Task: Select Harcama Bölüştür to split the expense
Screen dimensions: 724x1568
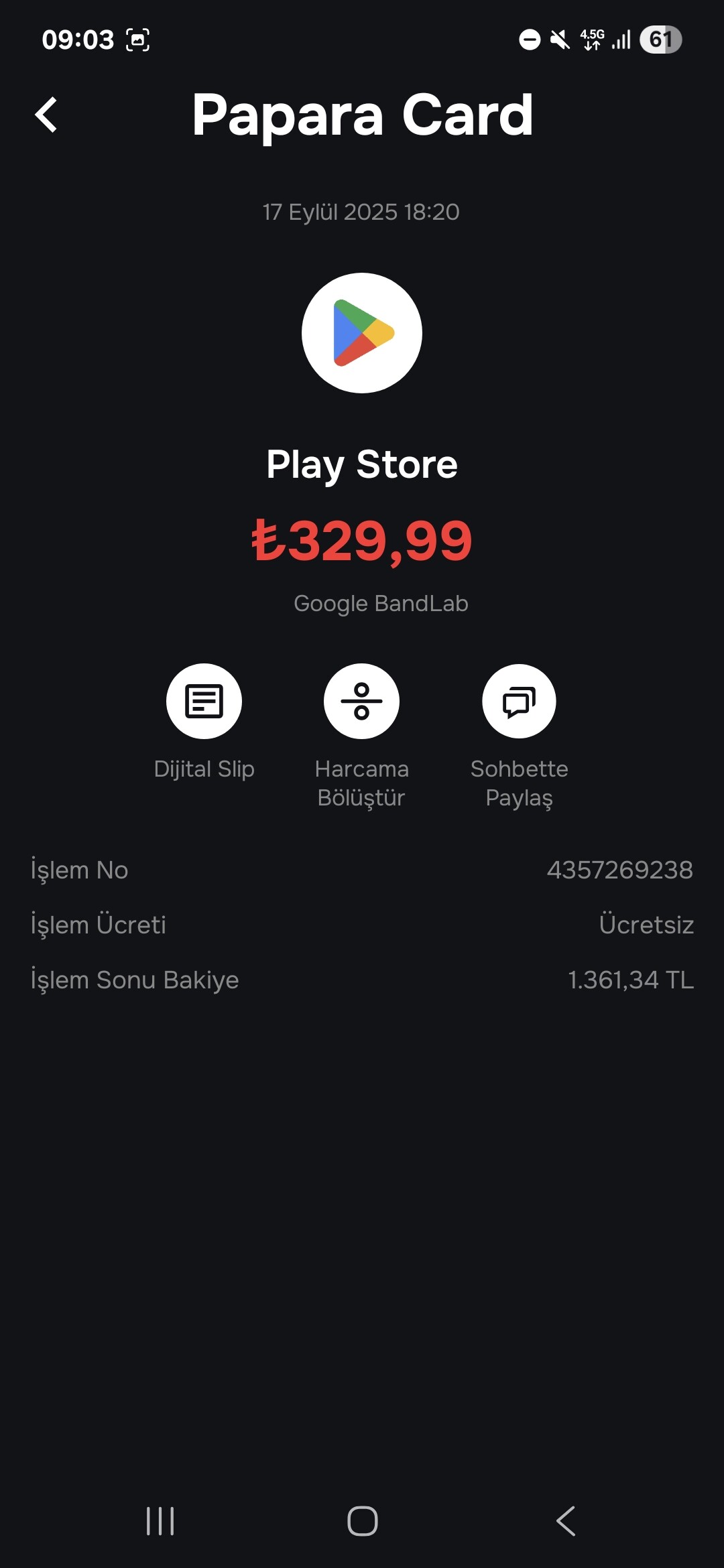Action: point(361,701)
